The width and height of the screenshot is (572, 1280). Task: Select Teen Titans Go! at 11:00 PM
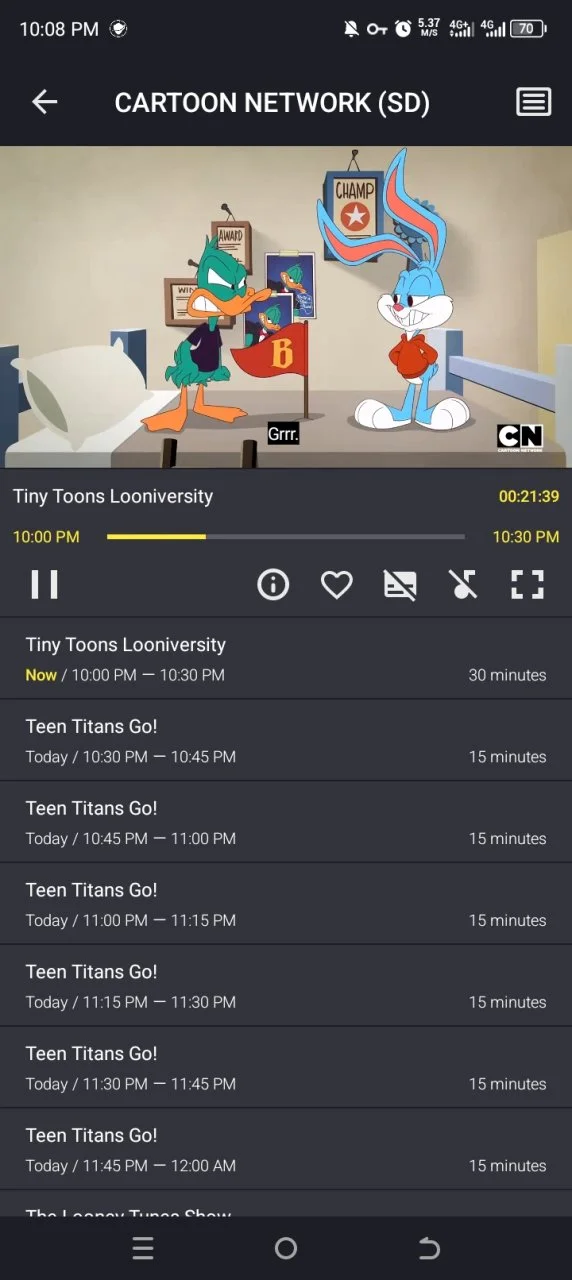tap(286, 904)
